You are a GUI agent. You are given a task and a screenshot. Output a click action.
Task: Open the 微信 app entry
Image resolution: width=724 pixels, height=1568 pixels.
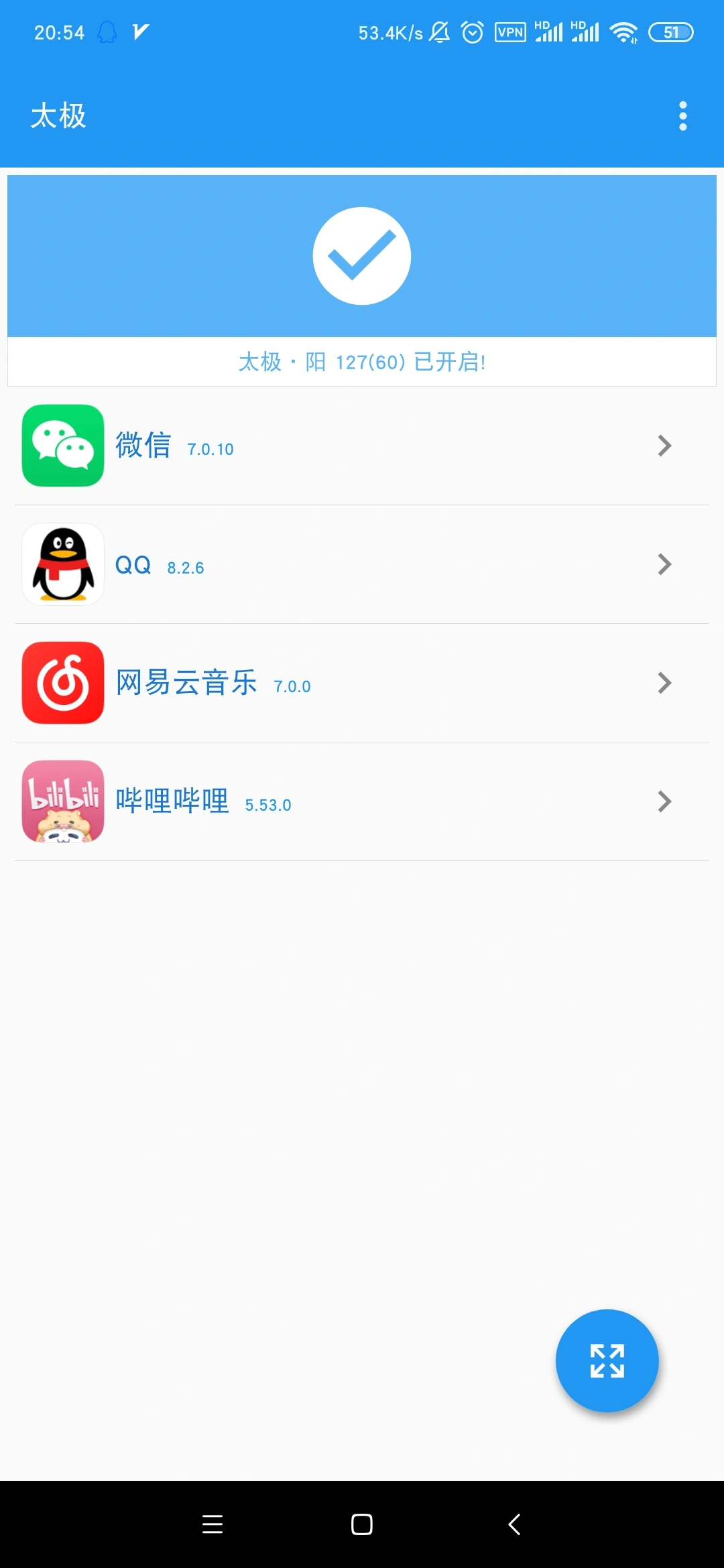(x=362, y=446)
